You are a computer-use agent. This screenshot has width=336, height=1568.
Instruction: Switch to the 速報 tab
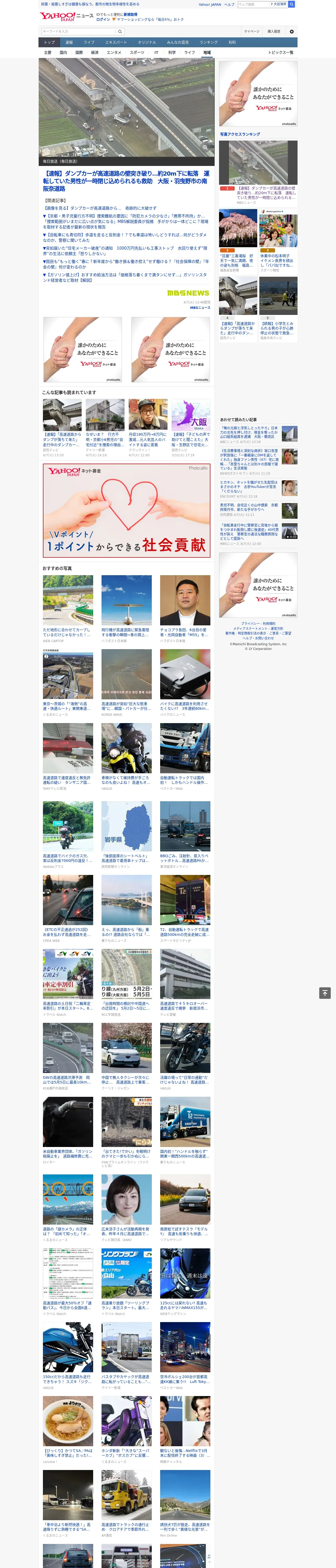[x=69, y=43]
